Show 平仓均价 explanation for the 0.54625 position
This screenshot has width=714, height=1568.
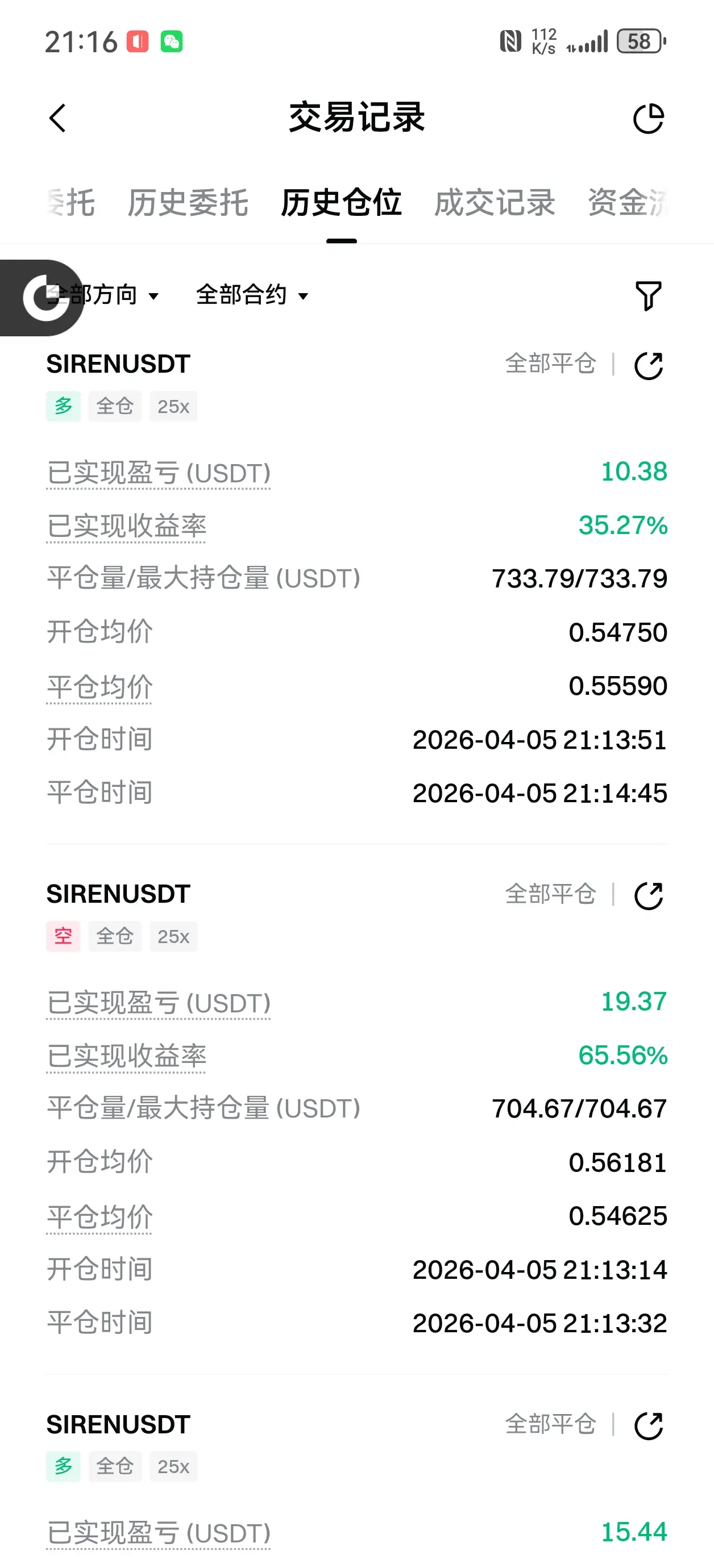(x=99, y=1217)
